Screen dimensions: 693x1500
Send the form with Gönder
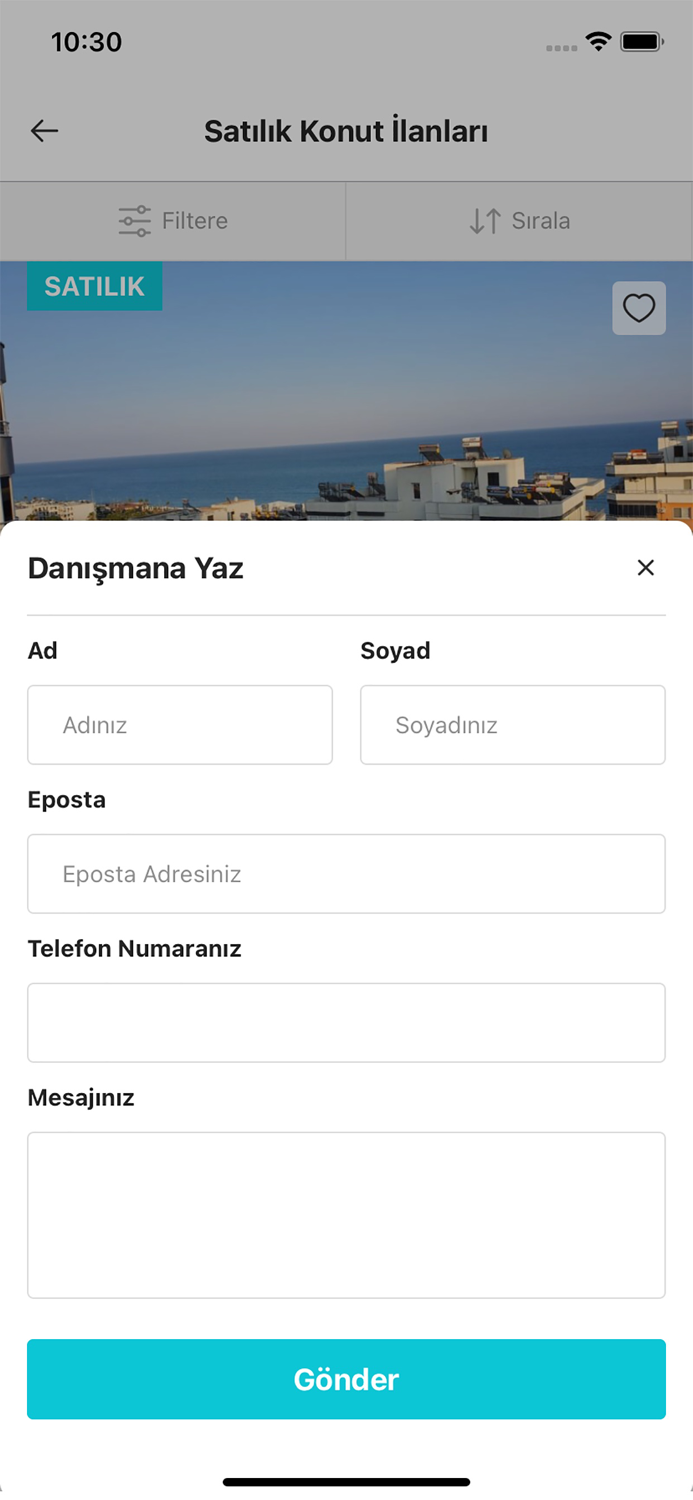346,1379
